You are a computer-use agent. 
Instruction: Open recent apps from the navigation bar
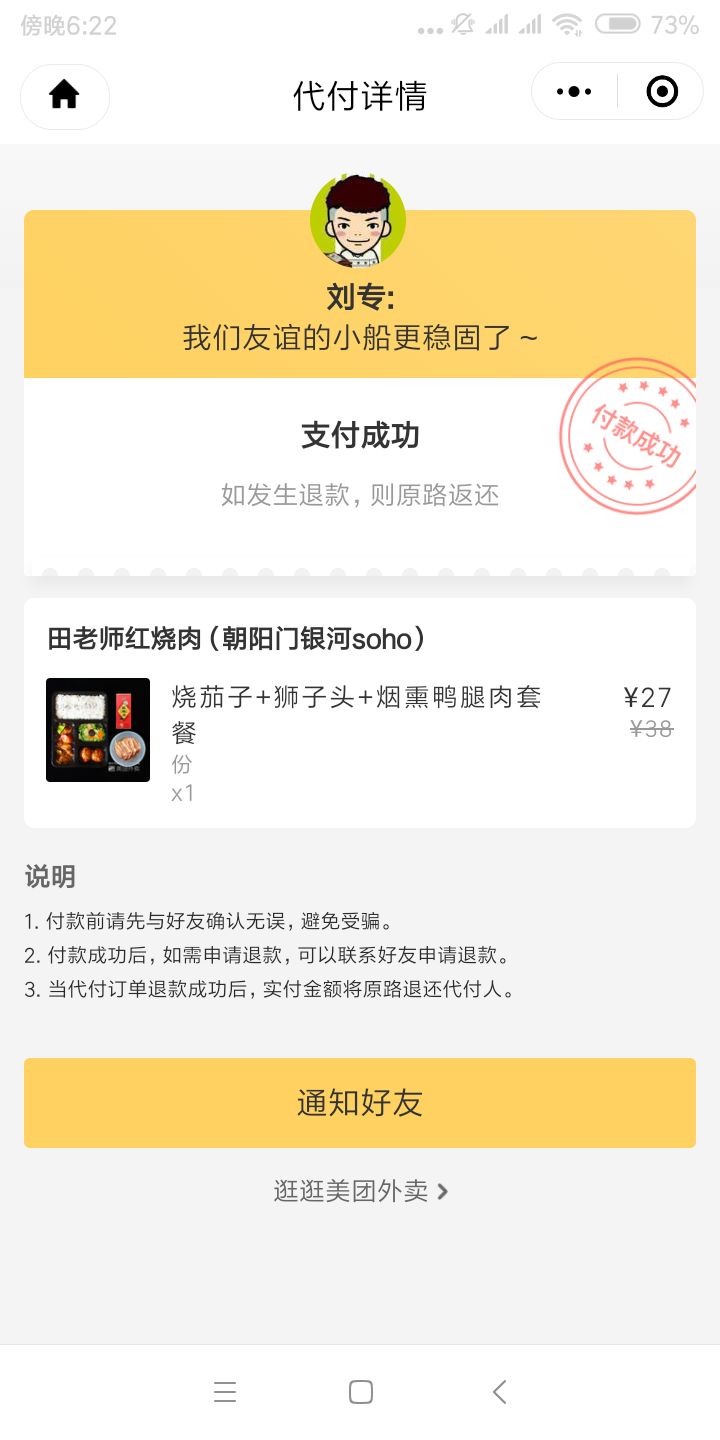(225, 1391)
